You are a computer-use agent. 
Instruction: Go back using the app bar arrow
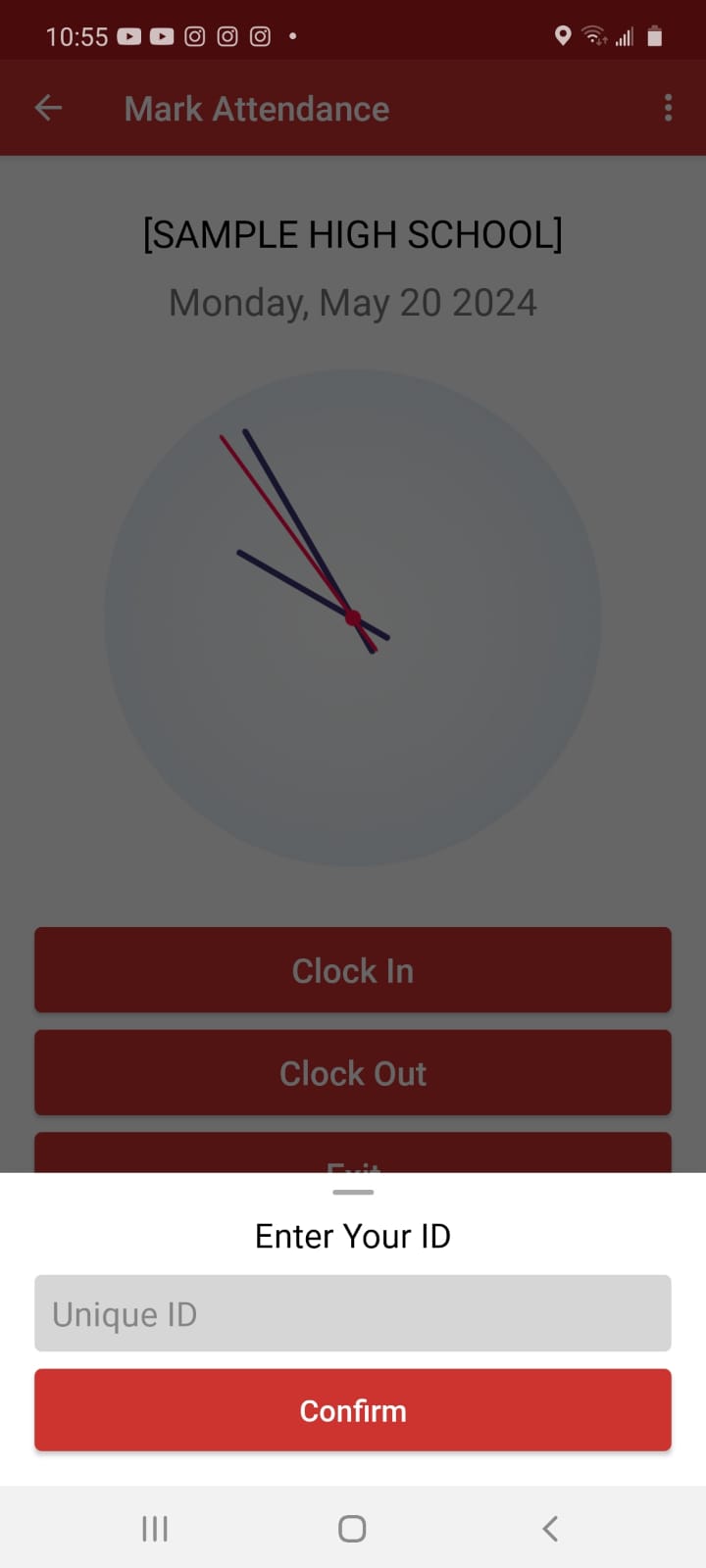pyautogui.click(x=48, y=108)
